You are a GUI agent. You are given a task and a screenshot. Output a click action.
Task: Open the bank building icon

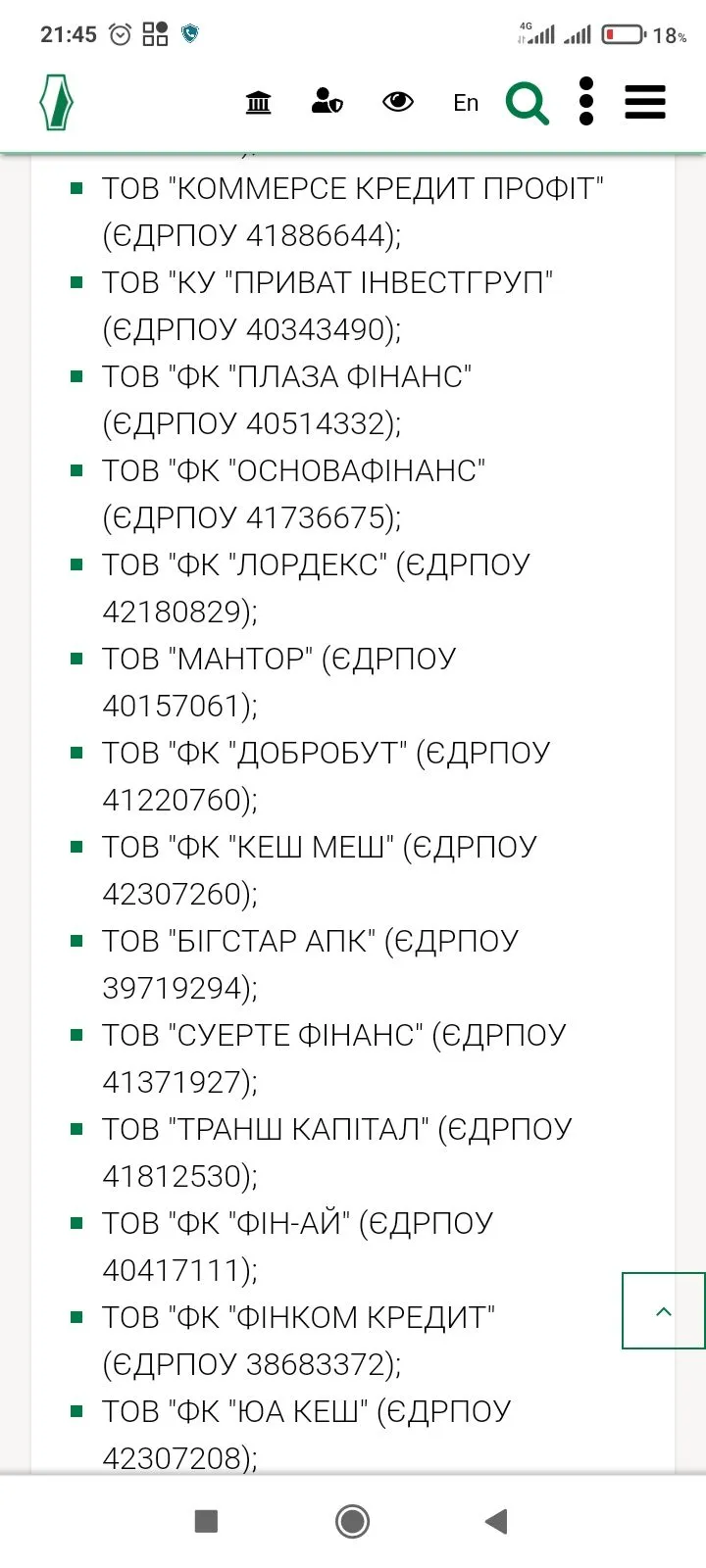pos(259,102)
